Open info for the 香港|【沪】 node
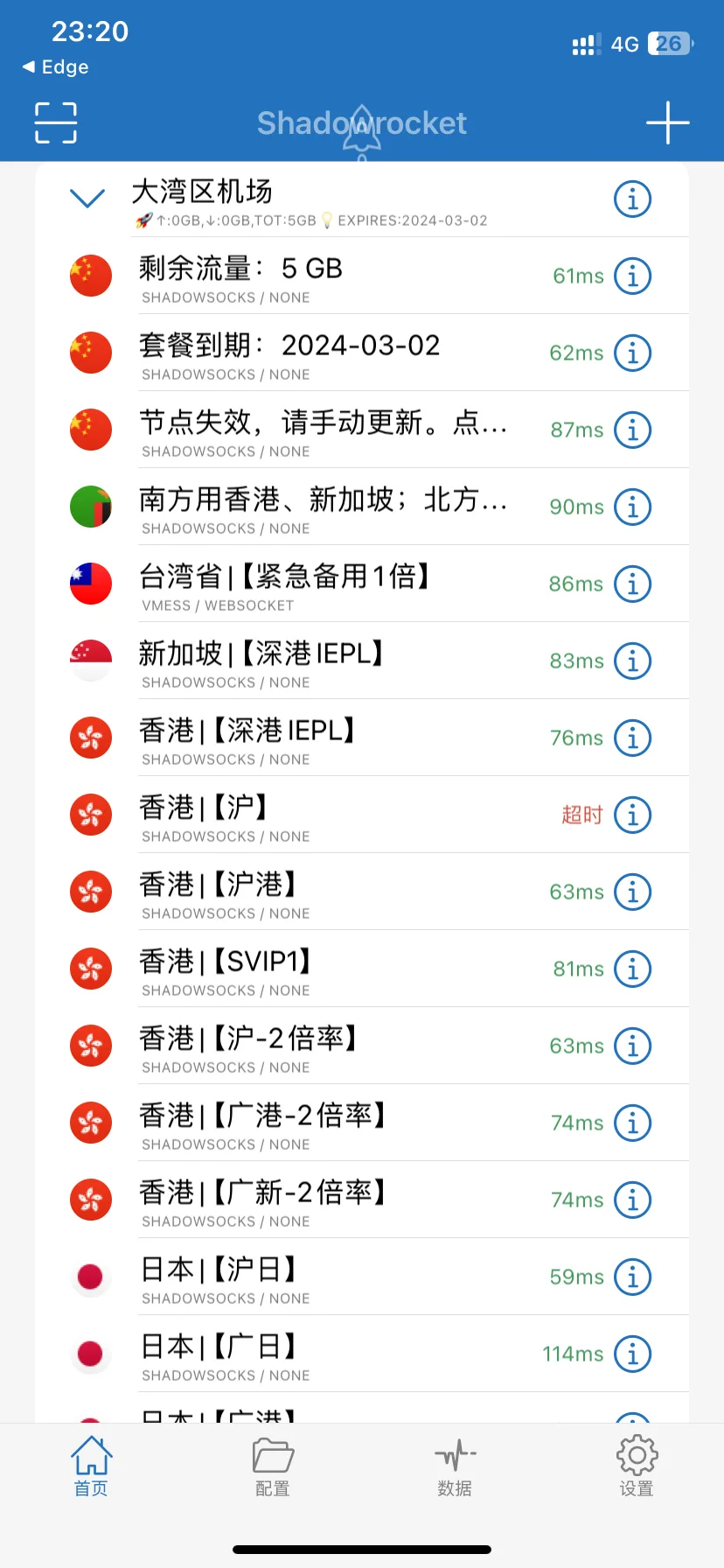The width and height of the screenshot is (724, 1568). tap(632, 815)
